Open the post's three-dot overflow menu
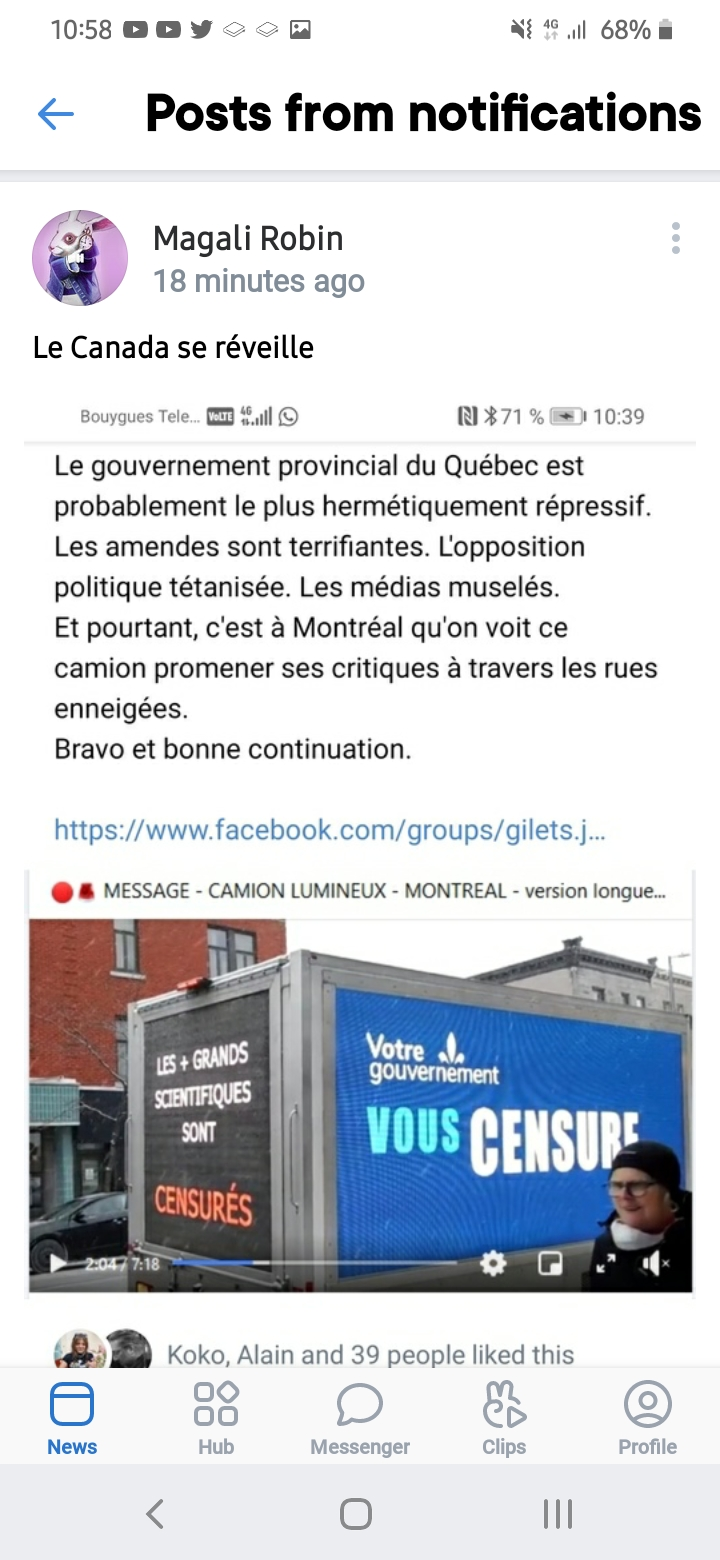This screenshot has width=720, height=1560. pos(676,238)
